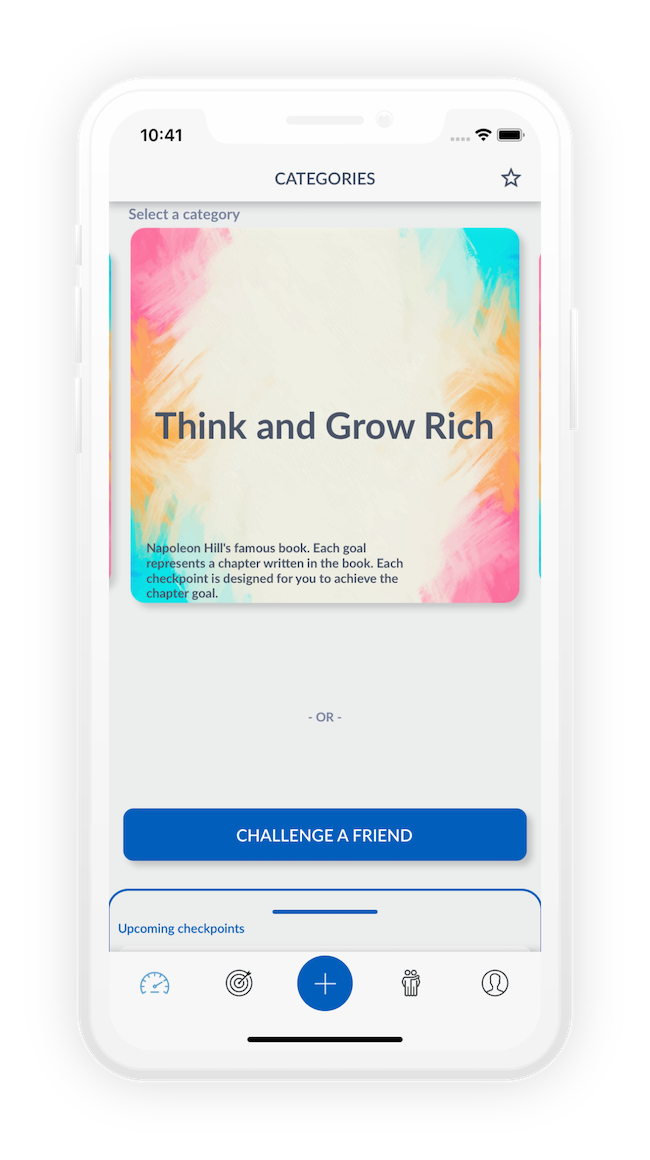The width and height of the screenshot is (650, 1160).
Task: Open the goals target tab
Action: coord(239,983)
